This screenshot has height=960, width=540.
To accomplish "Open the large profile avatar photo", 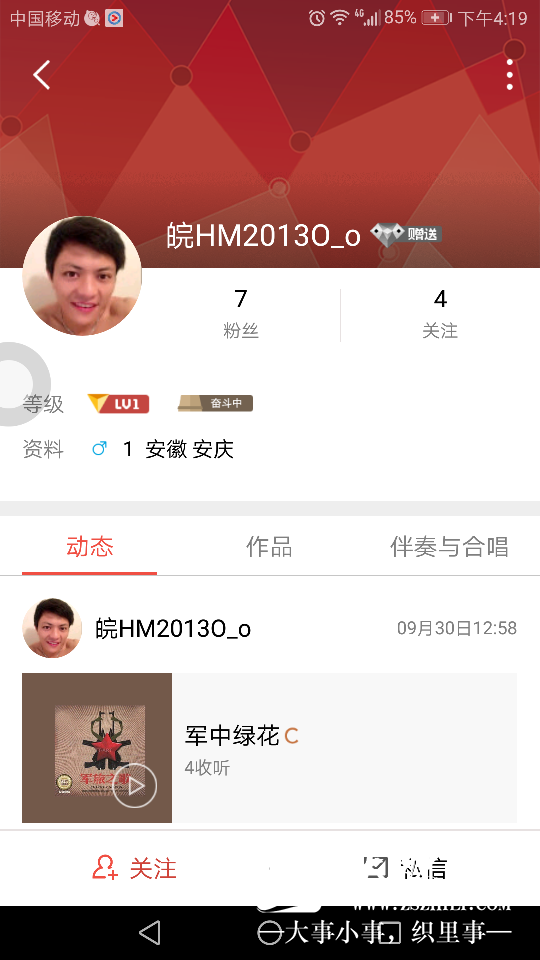I will coord(82,276).
